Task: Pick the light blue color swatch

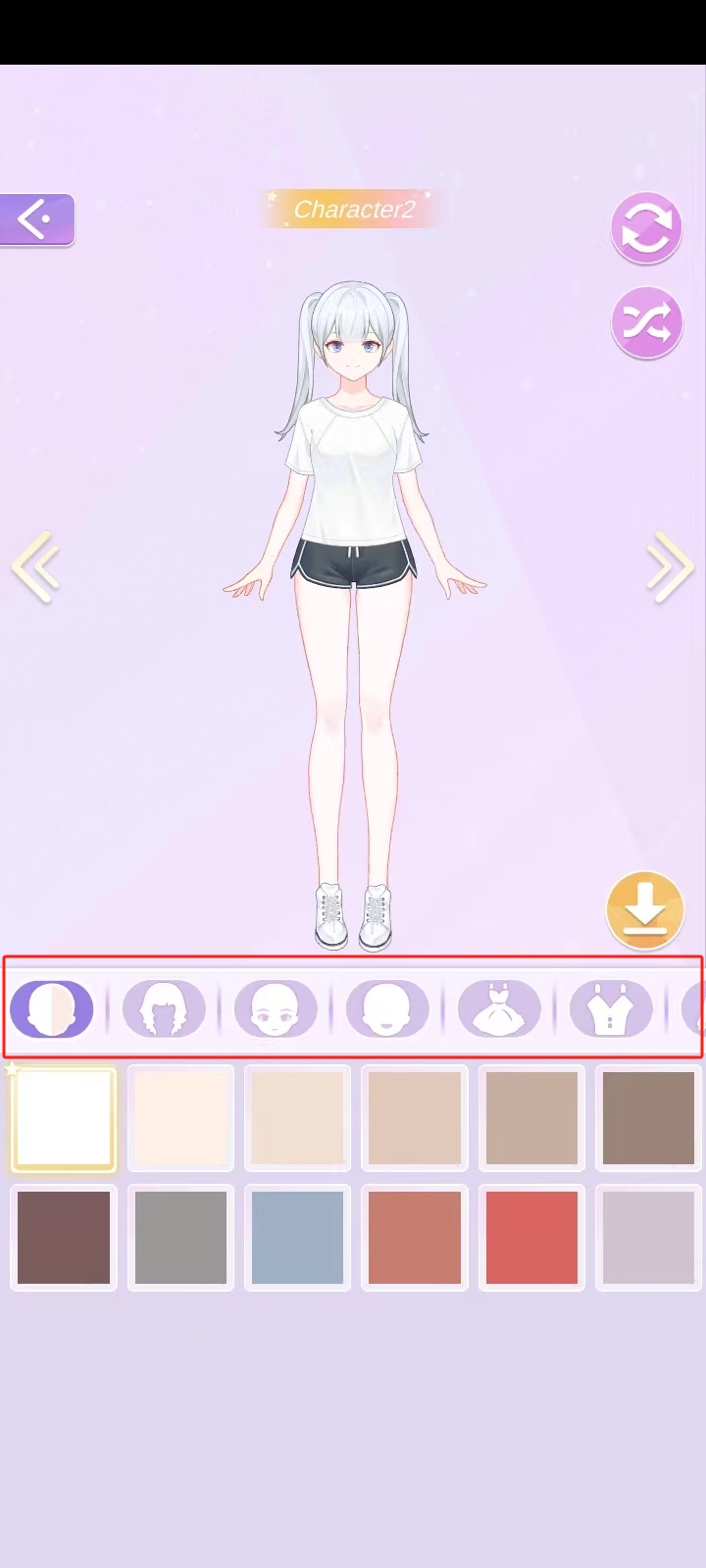Action: click(298, 1238)
